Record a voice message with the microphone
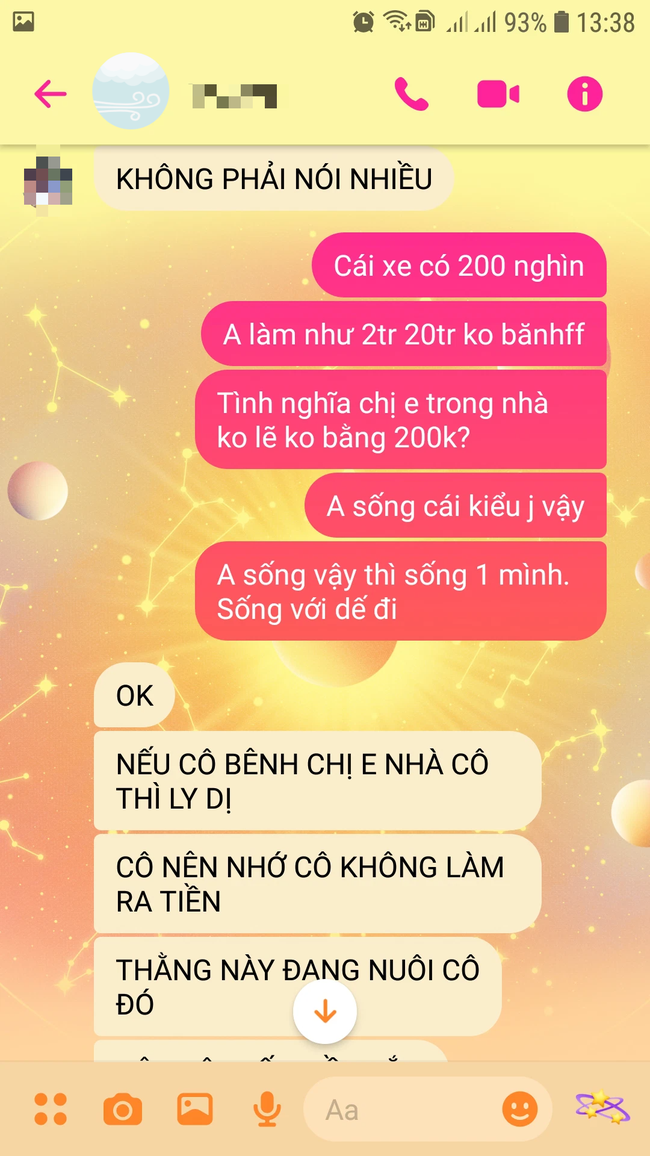This screenshot has height=1156, width=650. pyautogui.click(x=266, y=1108)
